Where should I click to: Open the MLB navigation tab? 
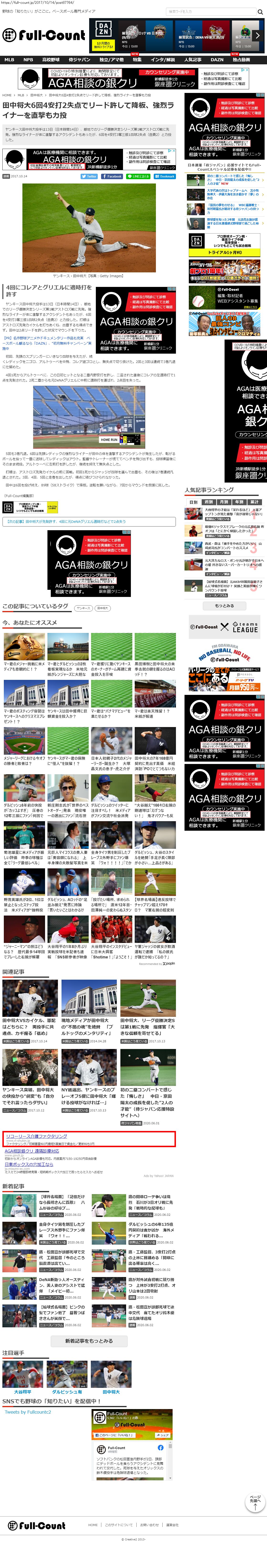(x=9, y=60)
